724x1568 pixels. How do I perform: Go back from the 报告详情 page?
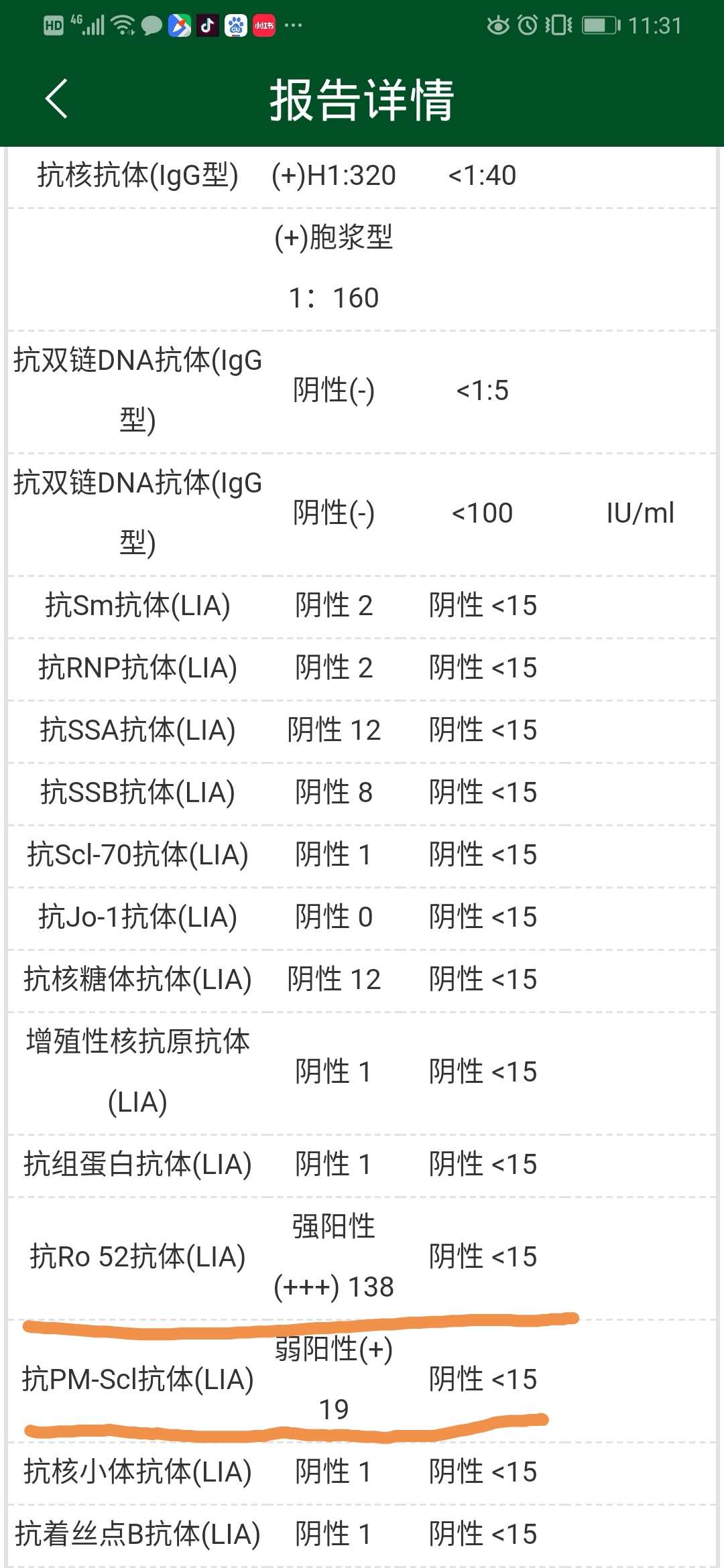tap(56, 99)
